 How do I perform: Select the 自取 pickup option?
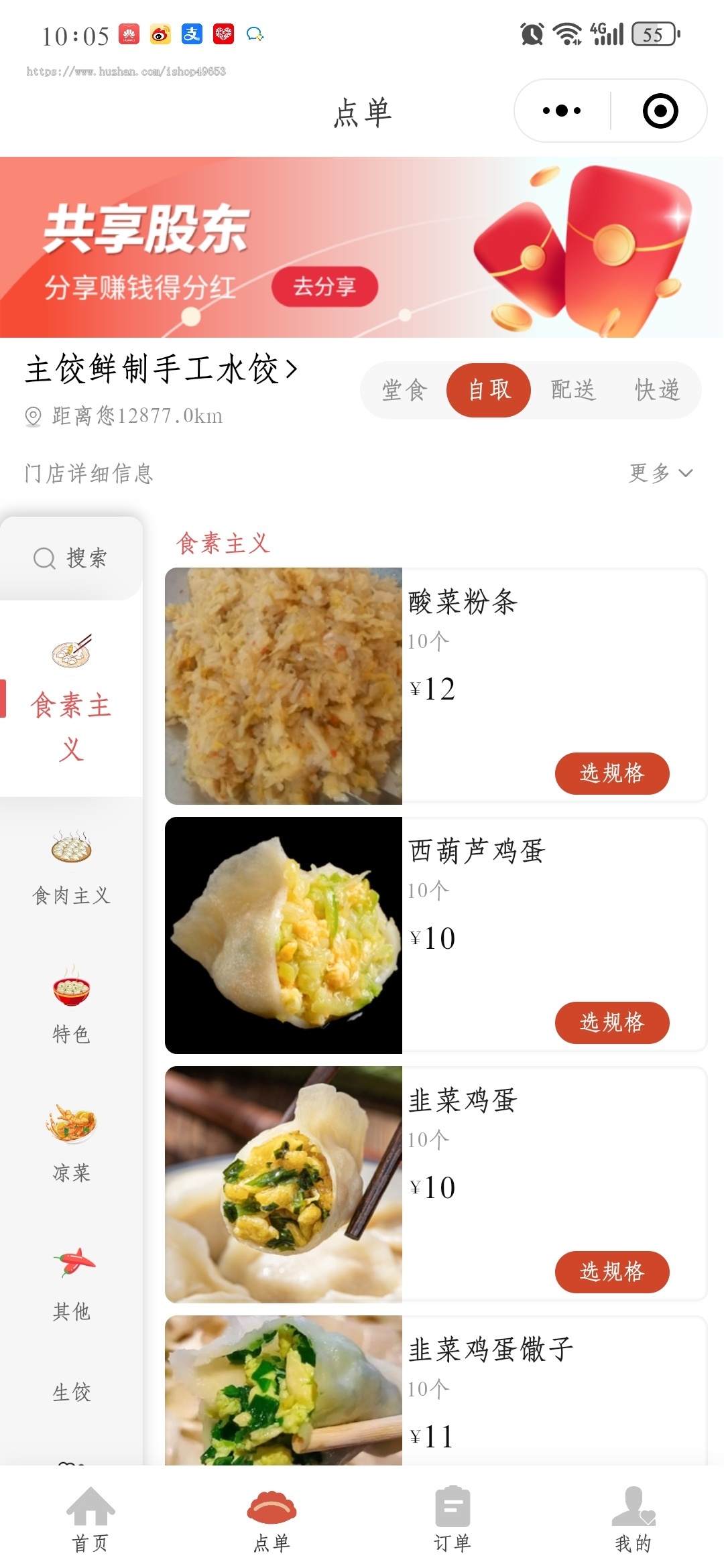[x=487, y=390]
